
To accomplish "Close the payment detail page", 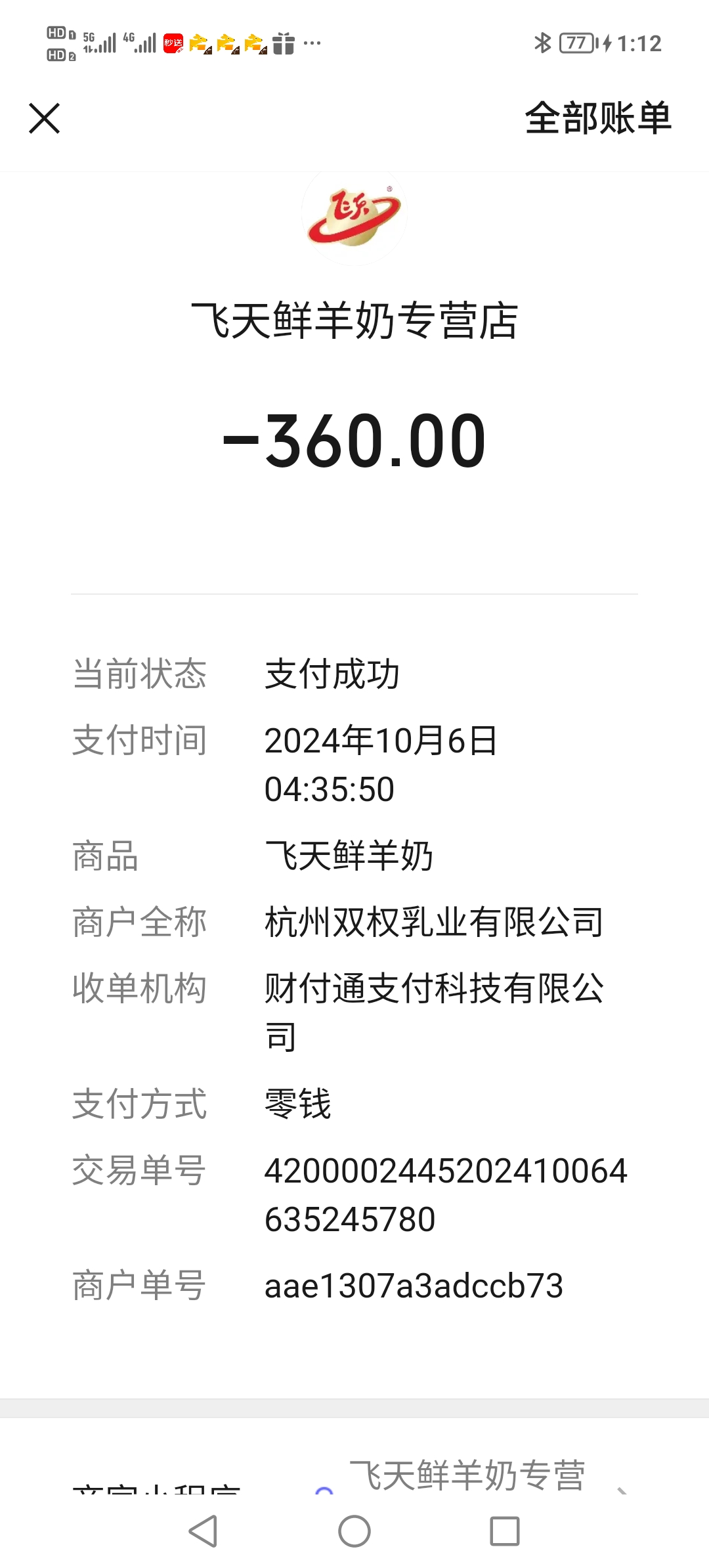I will [x=45, y=119].
